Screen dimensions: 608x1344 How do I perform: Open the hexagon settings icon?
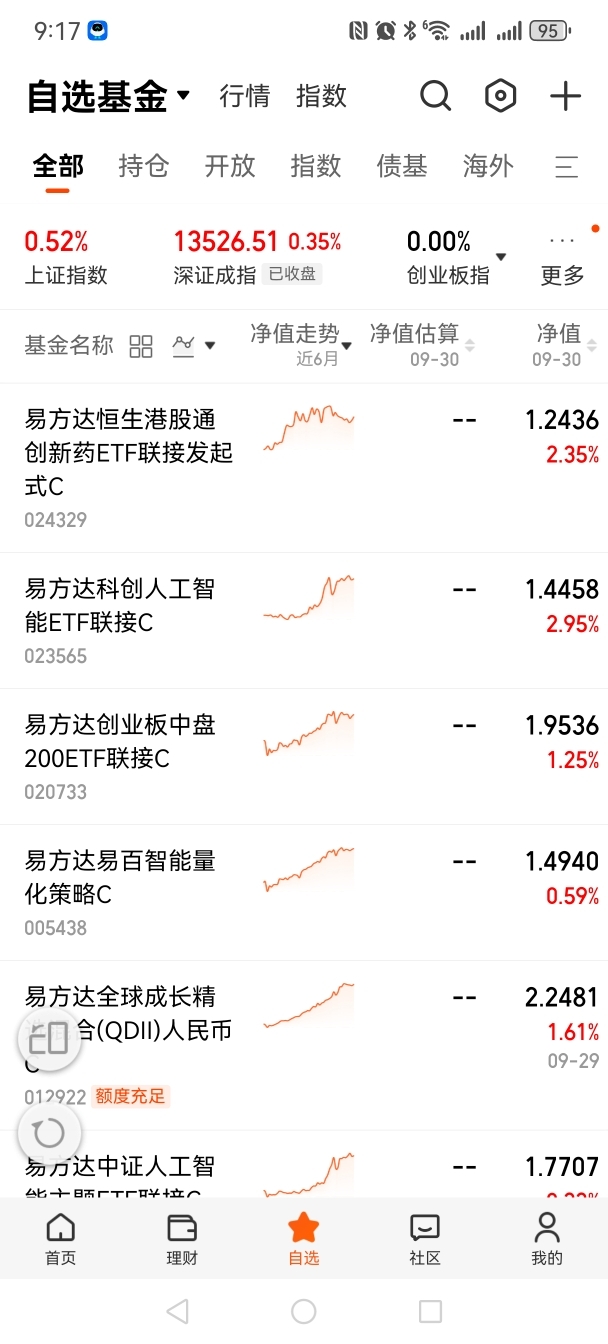[500, 96]
